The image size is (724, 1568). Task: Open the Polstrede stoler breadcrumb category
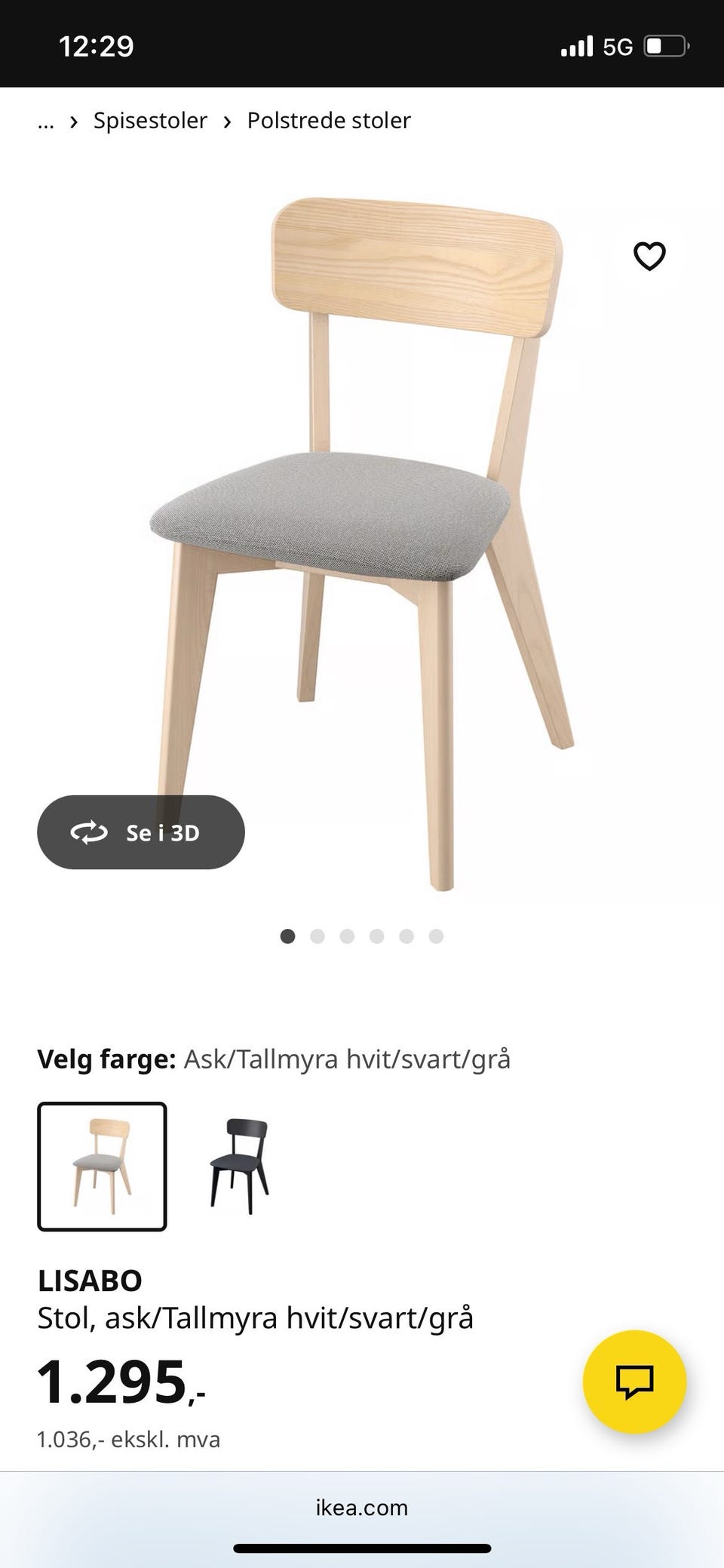[x=327, y=120]
